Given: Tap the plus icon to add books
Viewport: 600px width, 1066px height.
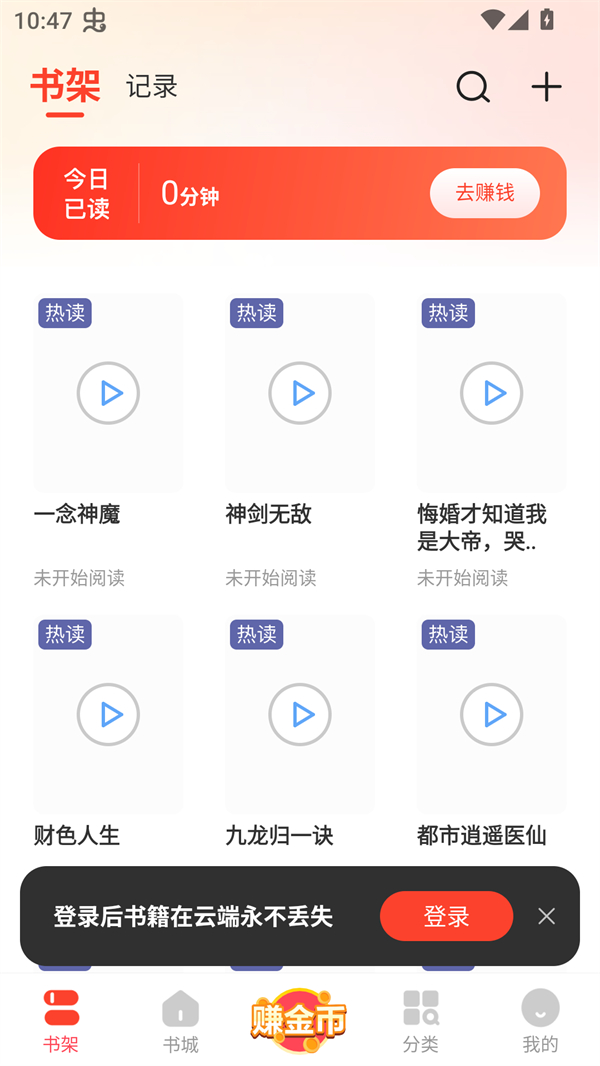Looking at the screenshot, I should (x=546, y=88).
